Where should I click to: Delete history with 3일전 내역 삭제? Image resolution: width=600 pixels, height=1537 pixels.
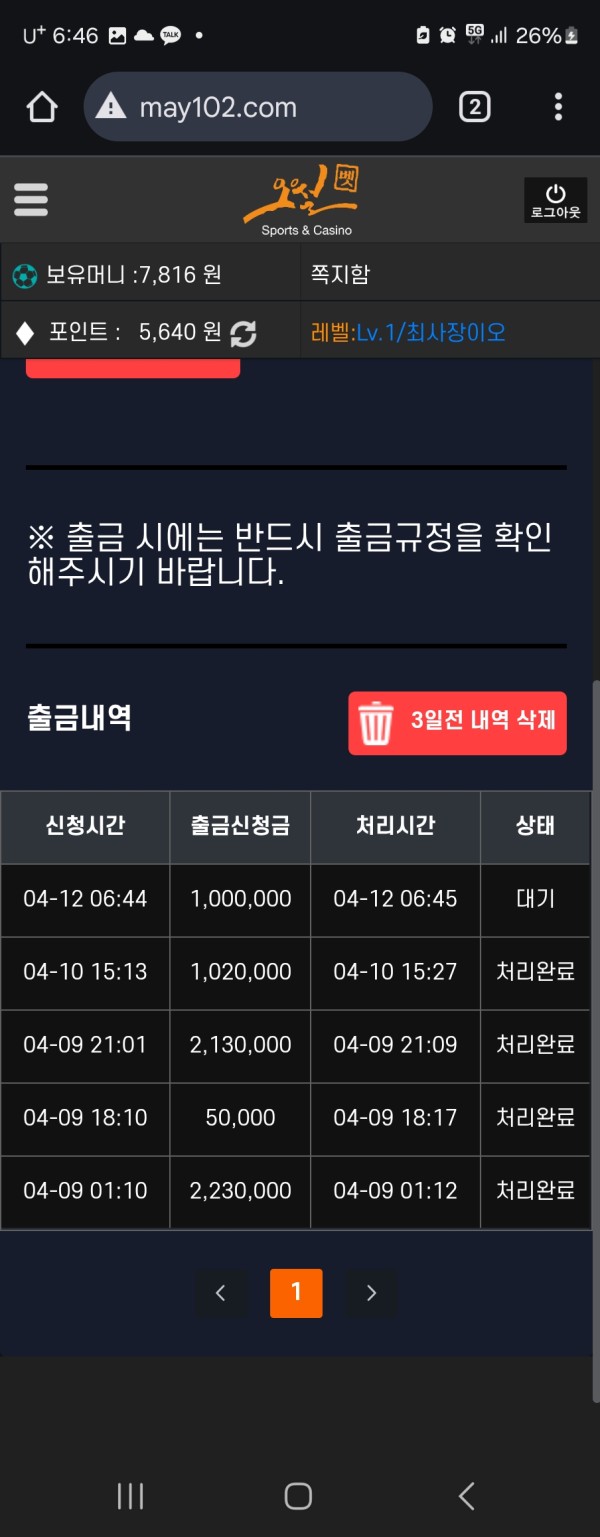(x=457, y=722)
